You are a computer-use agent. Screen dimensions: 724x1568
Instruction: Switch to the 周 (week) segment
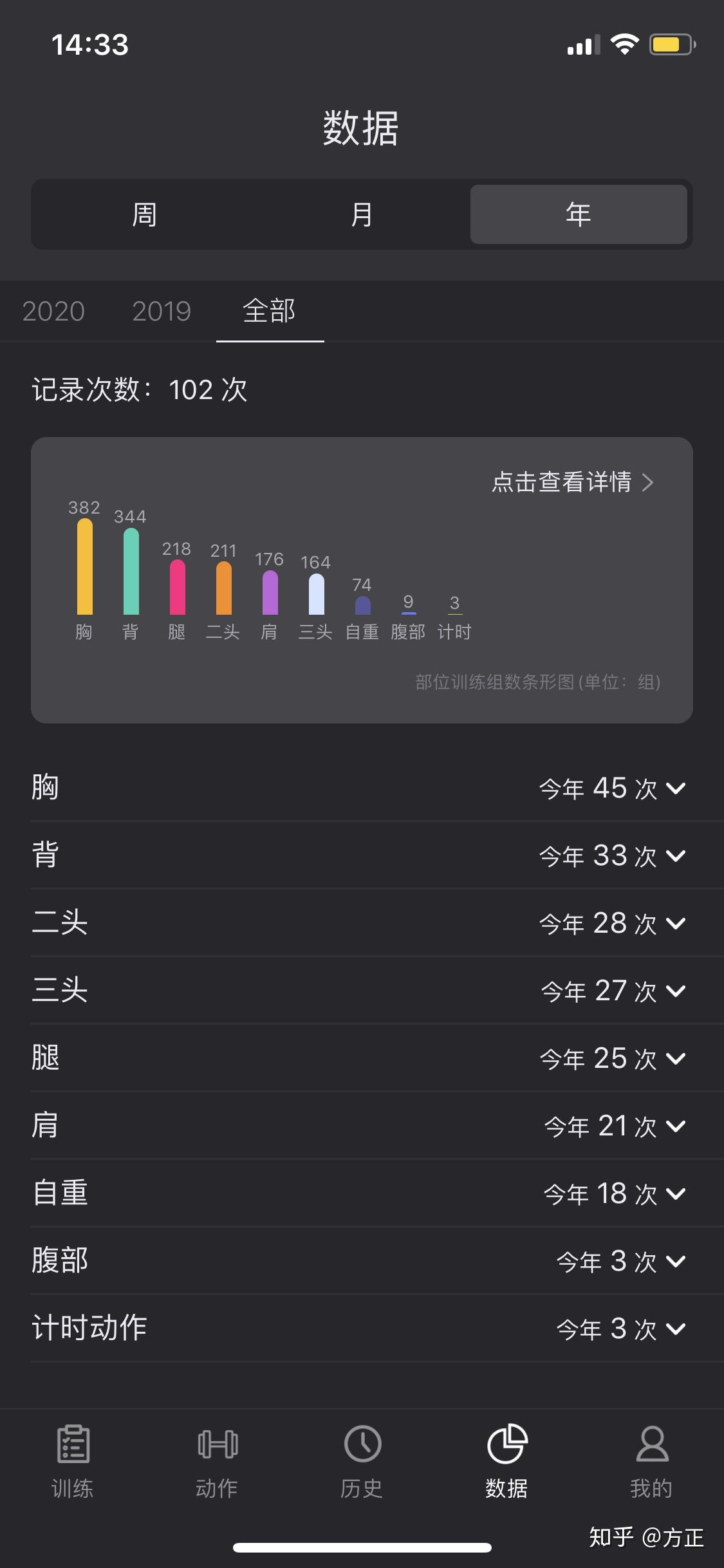click(x=144, y=214)
